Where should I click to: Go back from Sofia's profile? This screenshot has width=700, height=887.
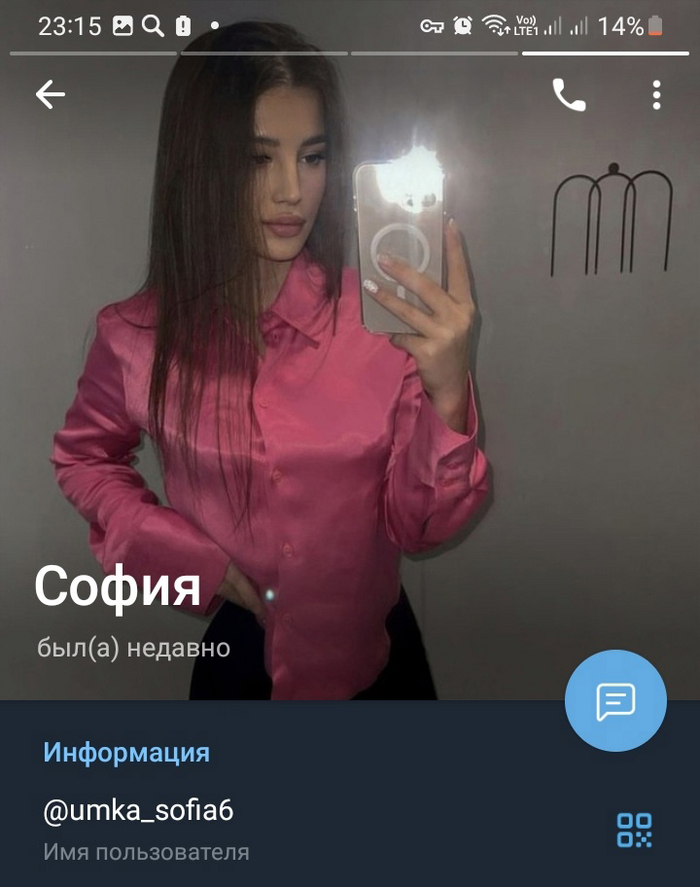(x=50, y=95)
